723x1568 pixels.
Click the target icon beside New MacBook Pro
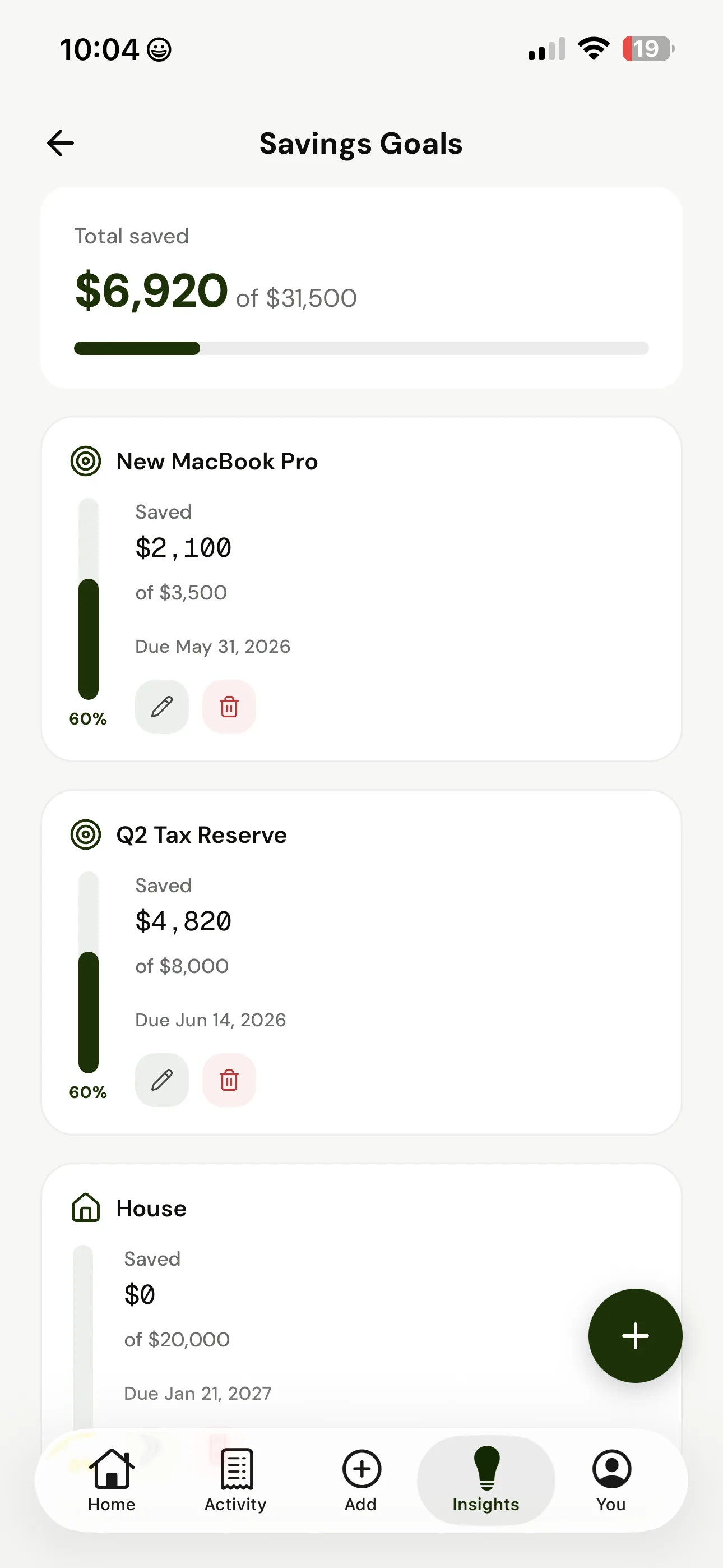(86, 462)
